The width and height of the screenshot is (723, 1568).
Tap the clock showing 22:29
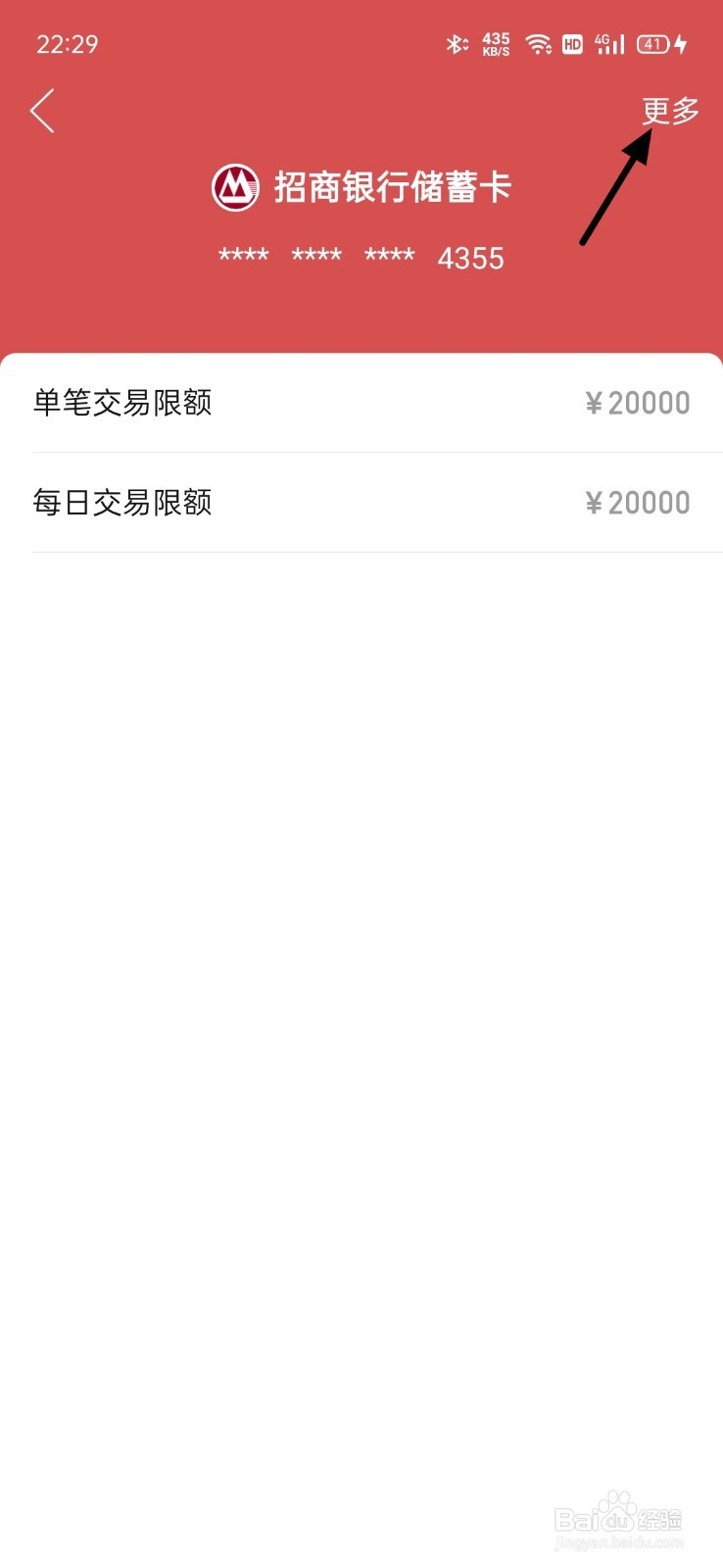point(67,44)
